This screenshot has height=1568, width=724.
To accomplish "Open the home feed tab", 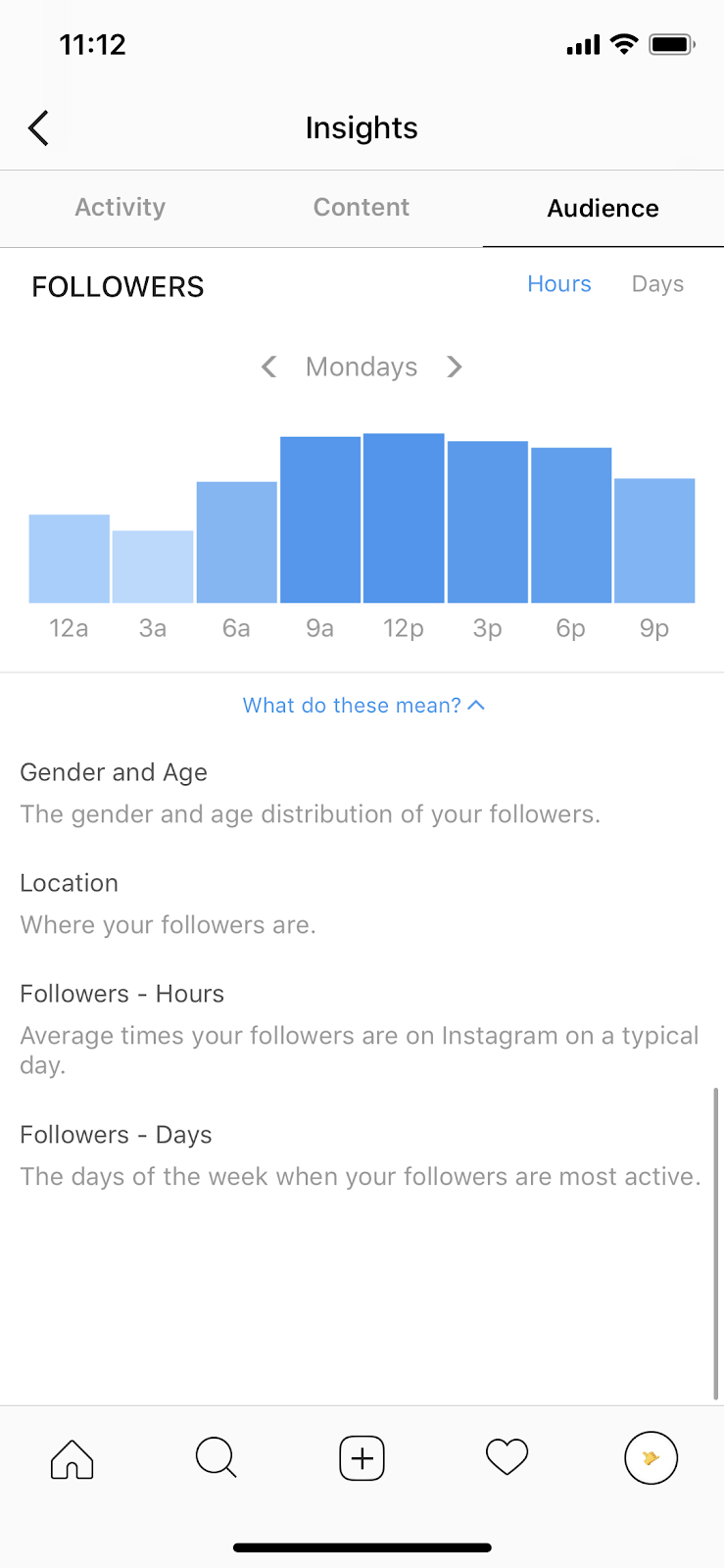I will tap(72, 1458).
